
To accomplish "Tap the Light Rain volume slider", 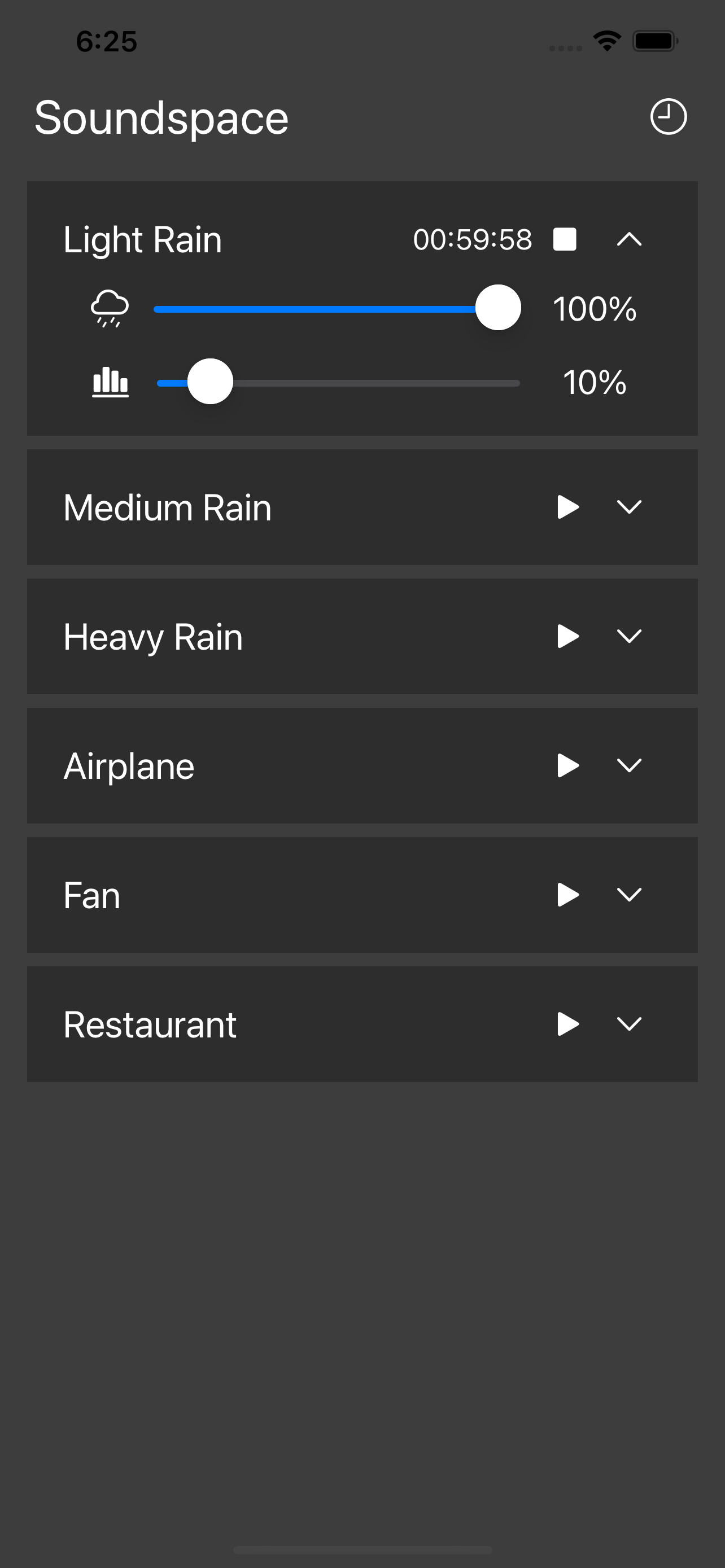I will pos(337,308).
